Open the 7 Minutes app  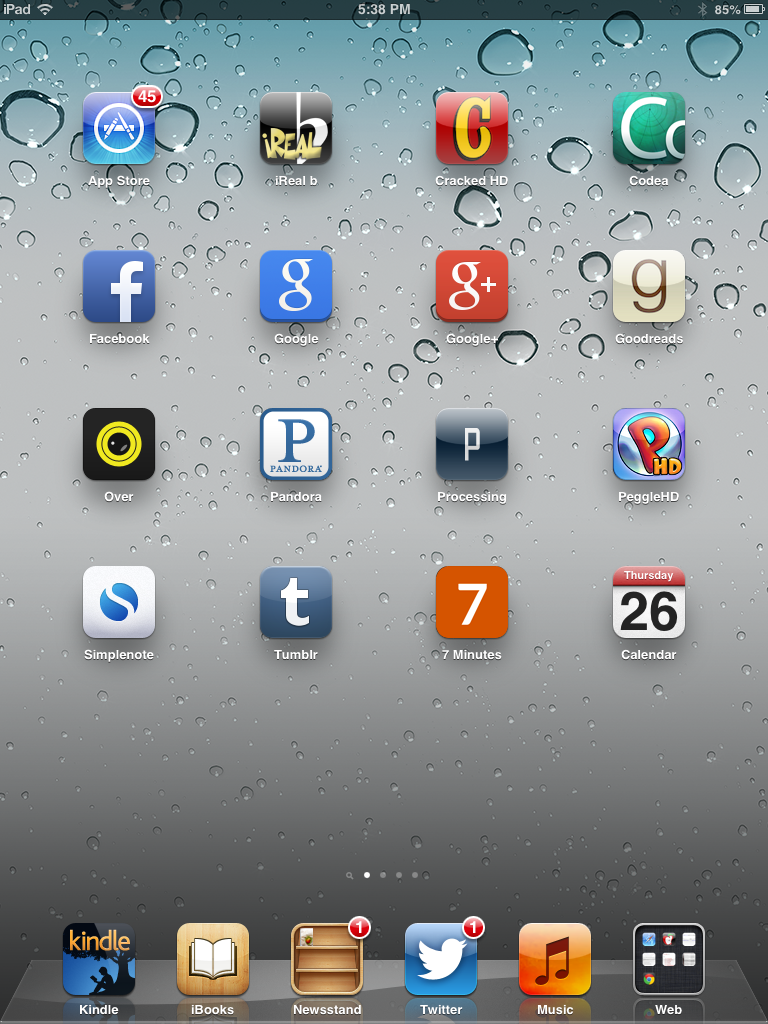point(472,603)
